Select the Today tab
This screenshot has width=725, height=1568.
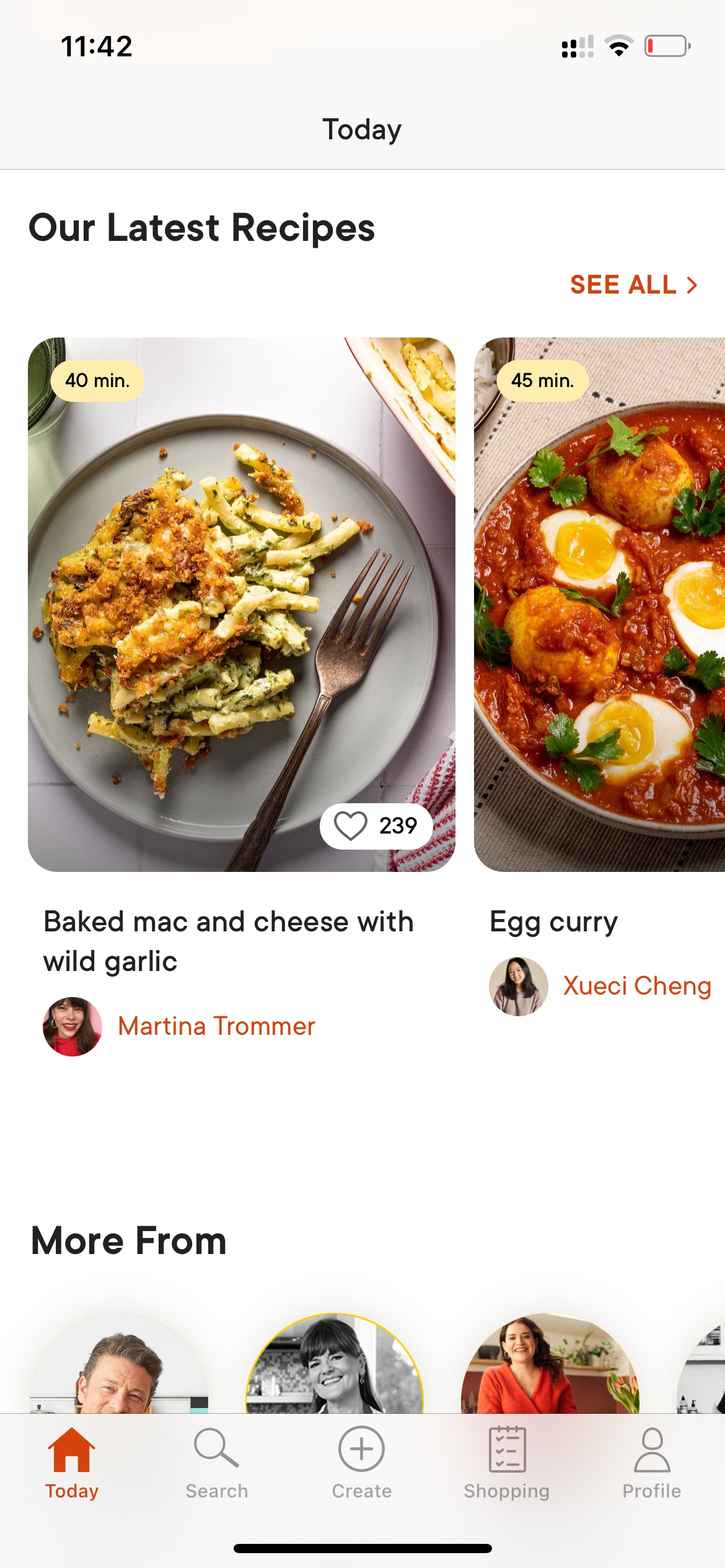coord(72,1463)
